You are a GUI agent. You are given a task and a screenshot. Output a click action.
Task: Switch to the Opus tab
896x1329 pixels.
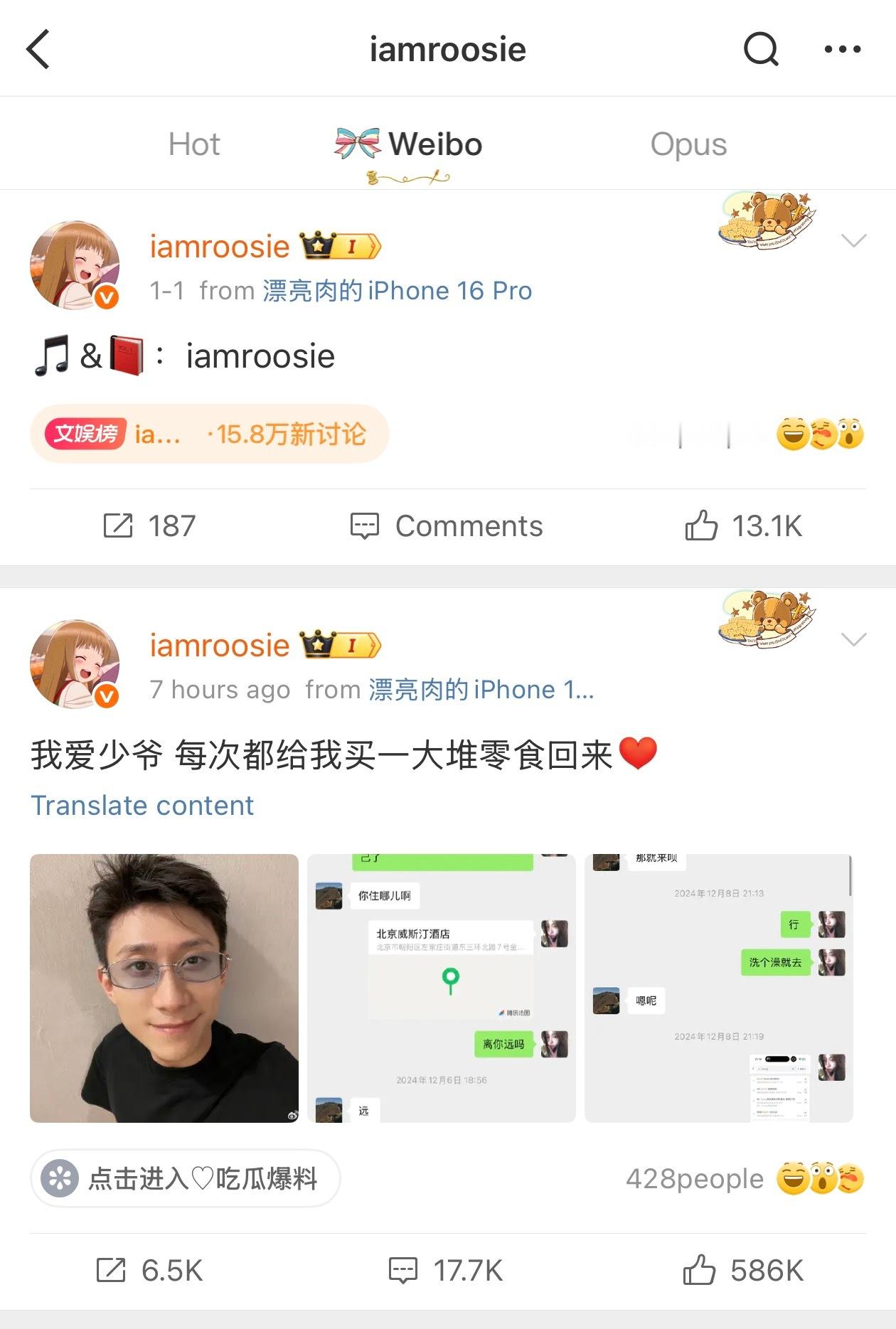(688, 144)
